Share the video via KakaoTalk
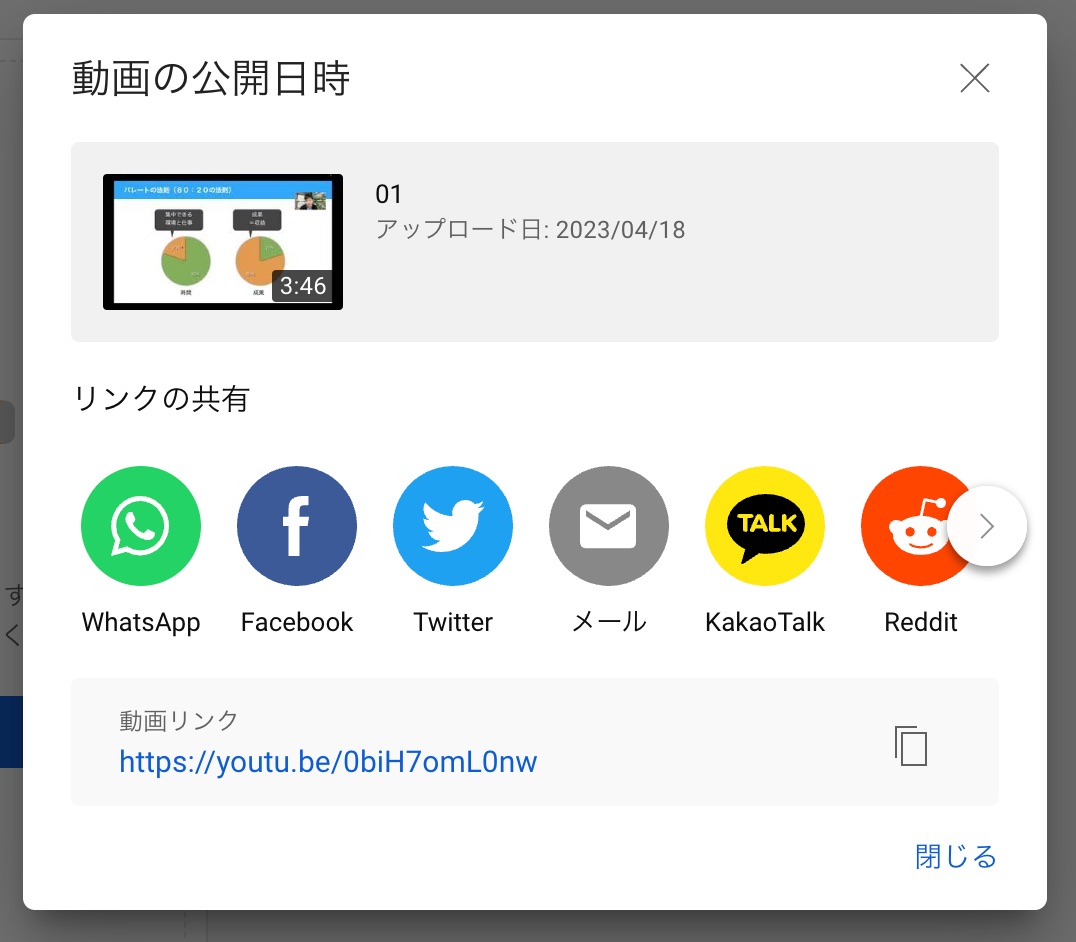Screen dimensions: 1076x942 pyautogui.click(x=765, y=526)
